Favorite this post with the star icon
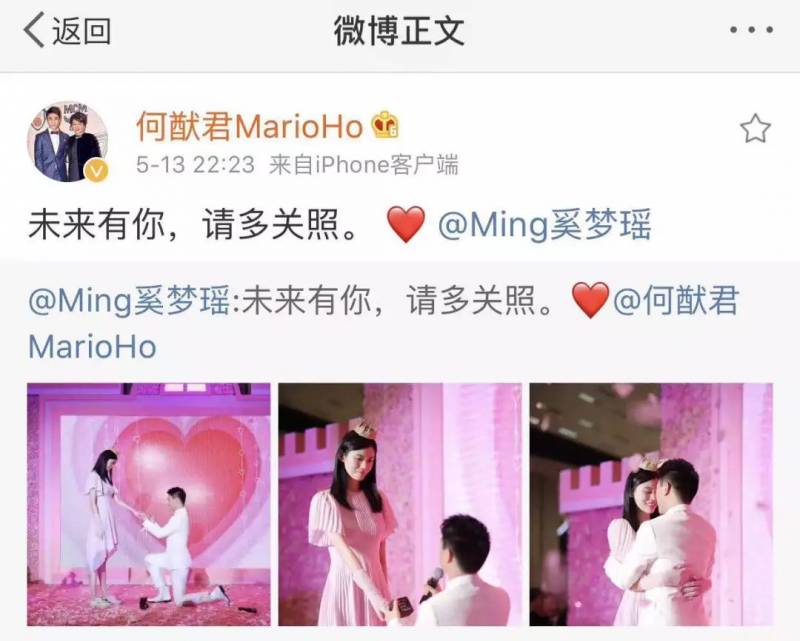 (755, 128)
